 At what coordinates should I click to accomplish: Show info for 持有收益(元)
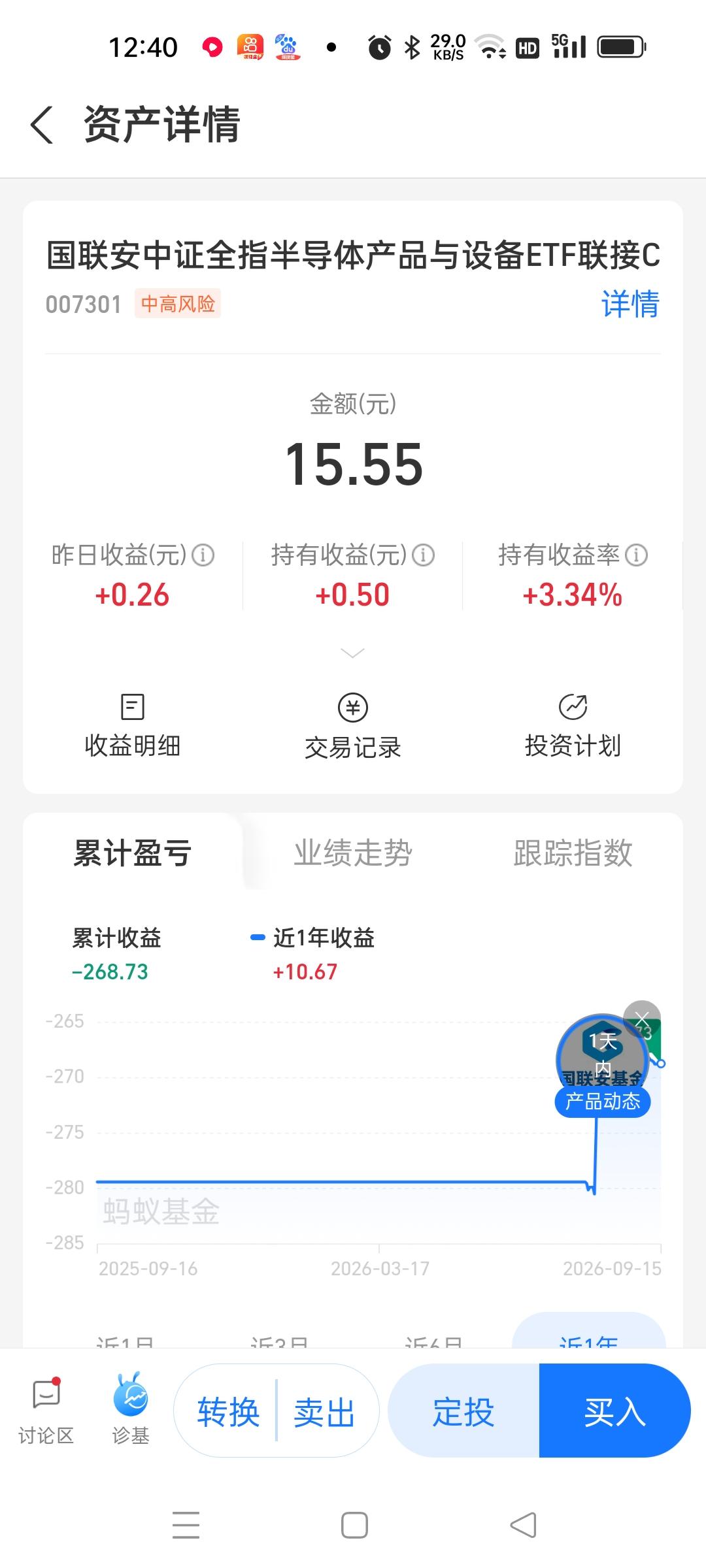click(424, 555)
